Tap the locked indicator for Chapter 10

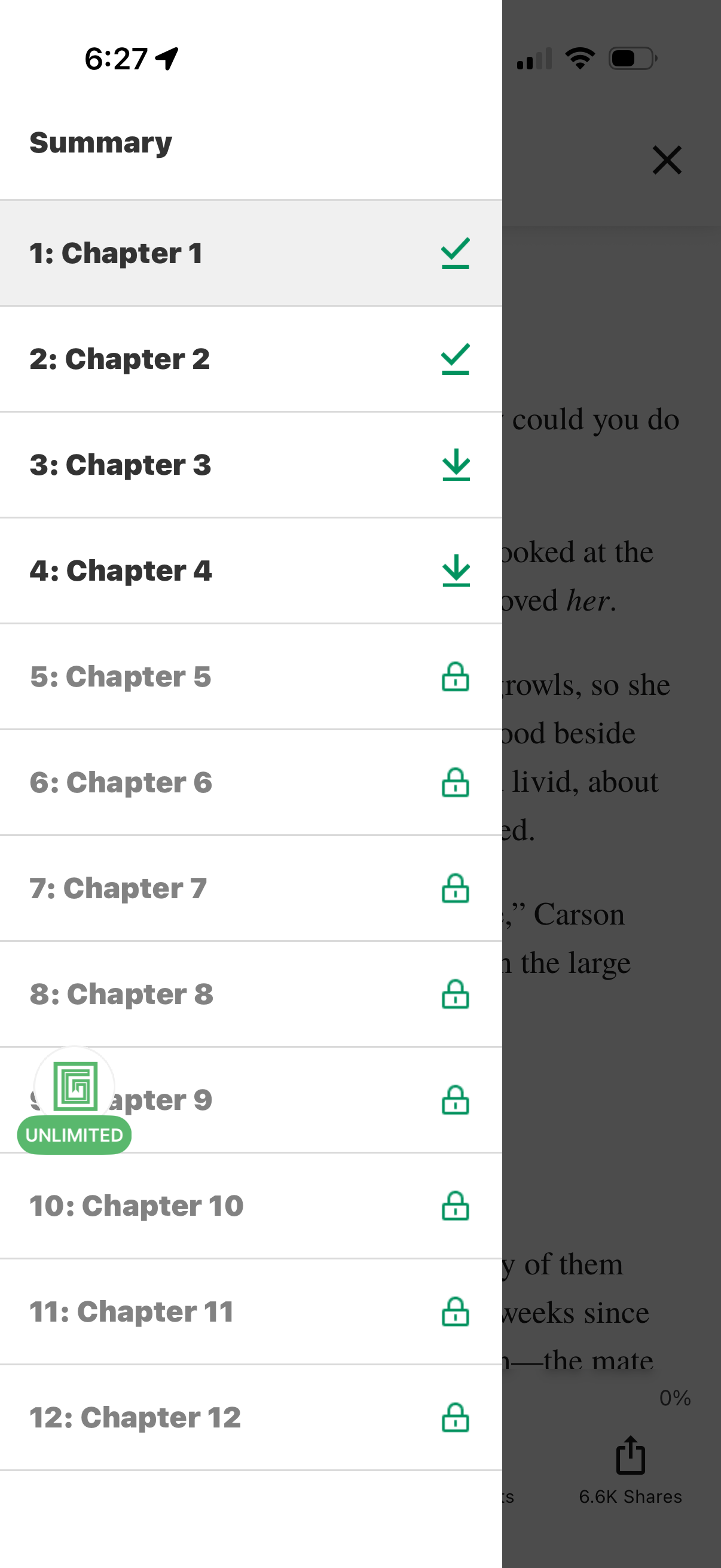[x=456, y=1206]
